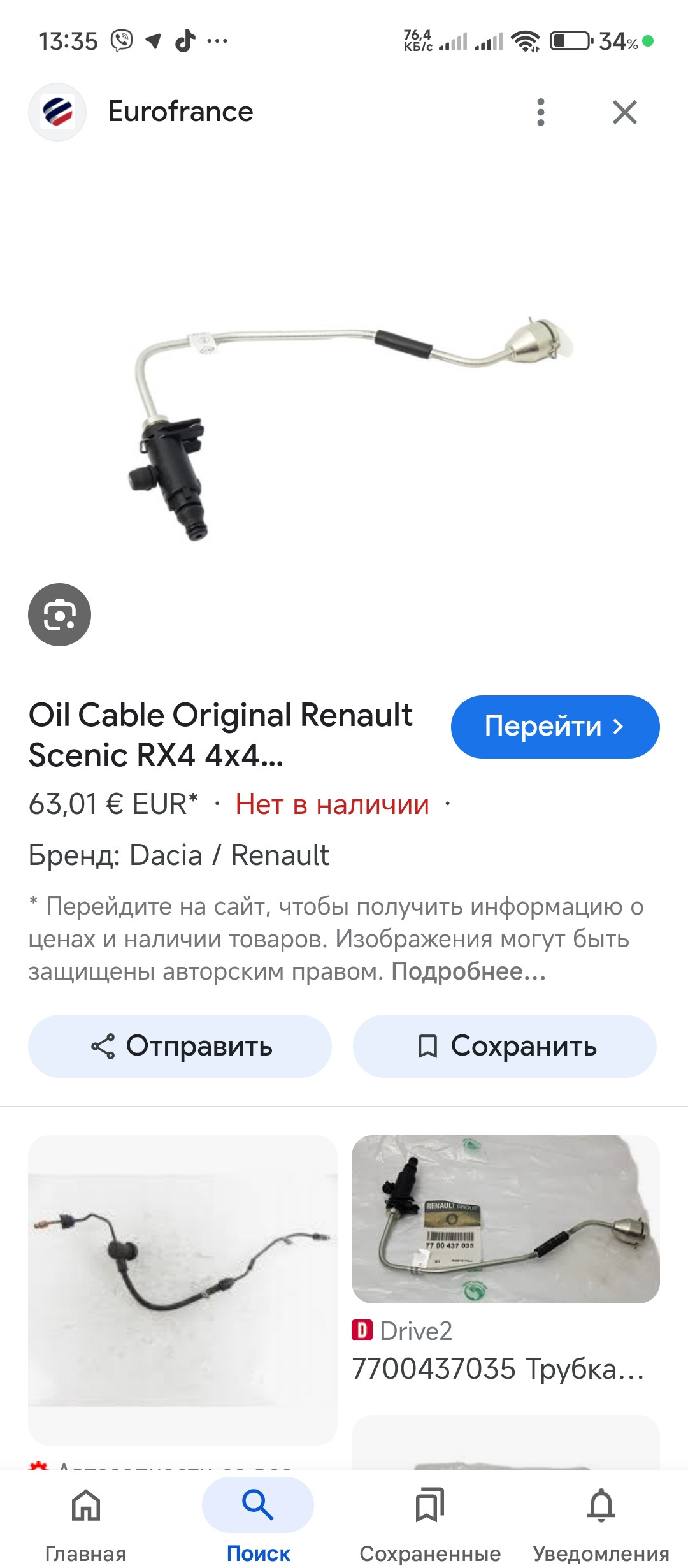Save the image with Сохранить
The height and width of the screenshot is (1568, 688).
click(x=505, y=1046)
